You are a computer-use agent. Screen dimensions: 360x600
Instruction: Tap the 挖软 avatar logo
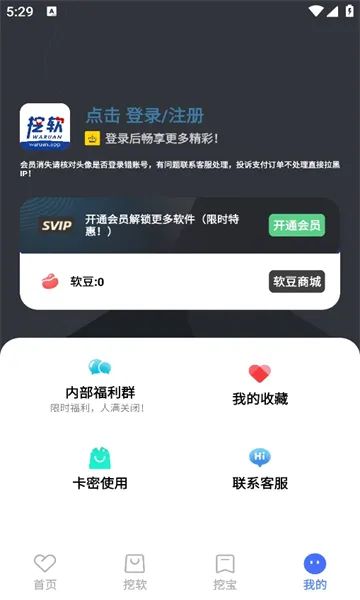[x=45, y=127]
